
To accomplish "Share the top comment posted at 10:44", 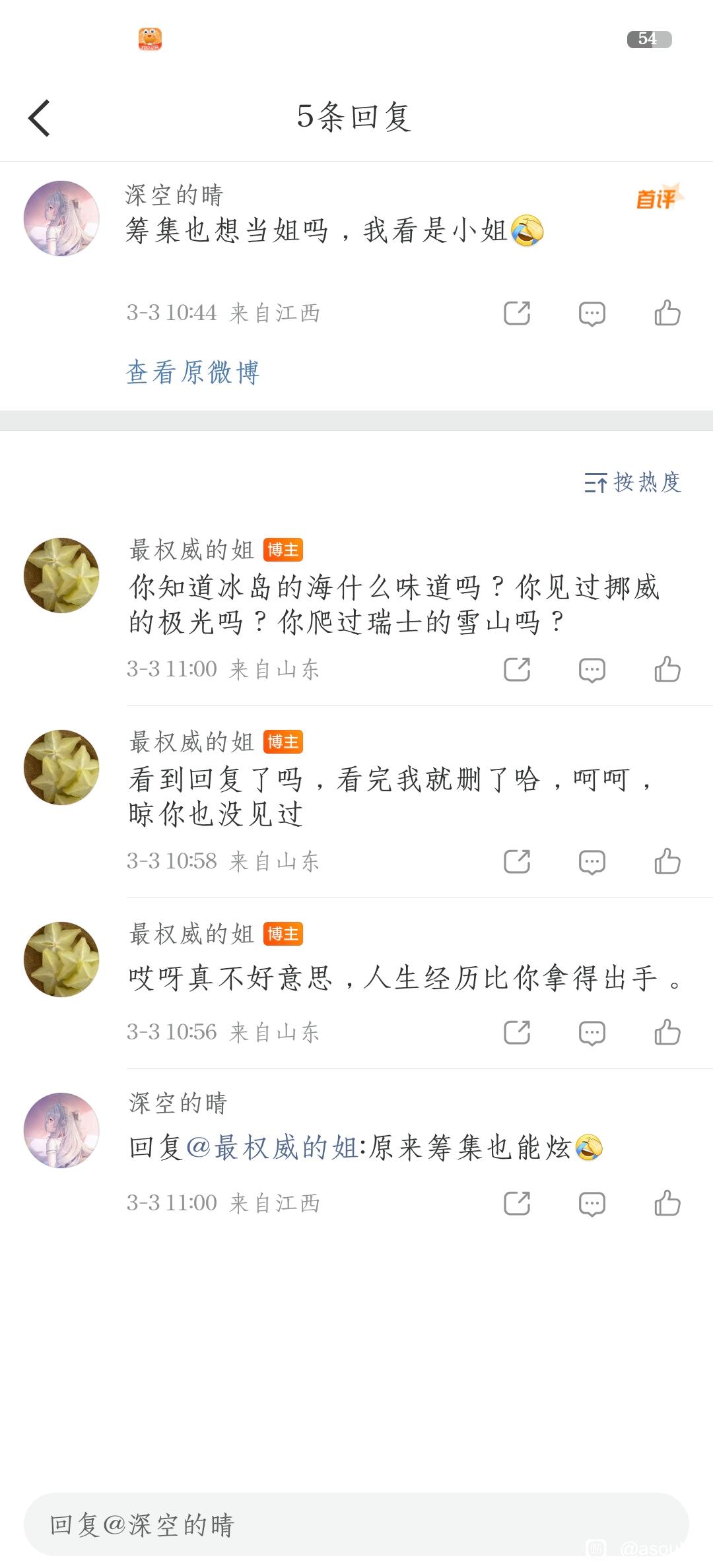I will pyautogui.click(x=517, y=313).
